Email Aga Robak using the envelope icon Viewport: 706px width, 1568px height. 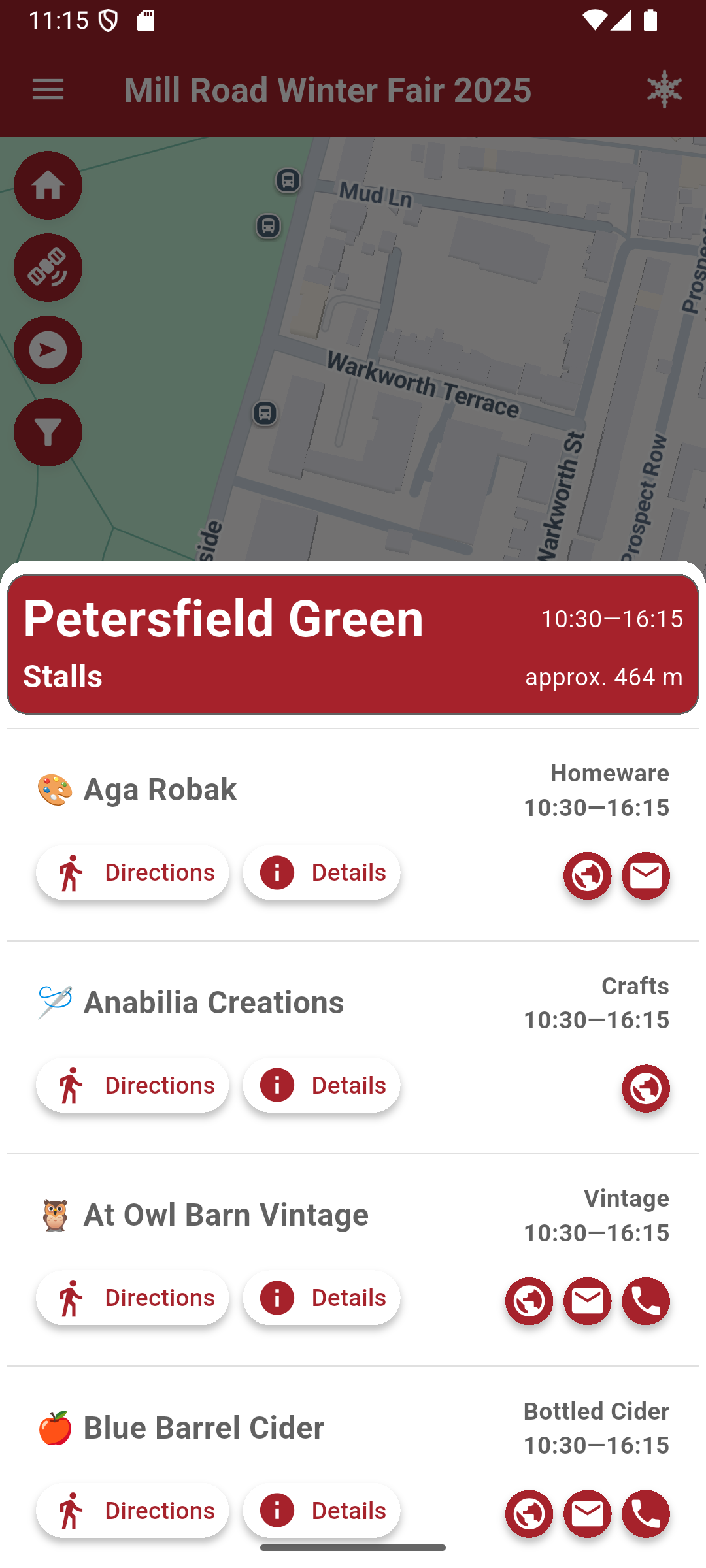646,876
